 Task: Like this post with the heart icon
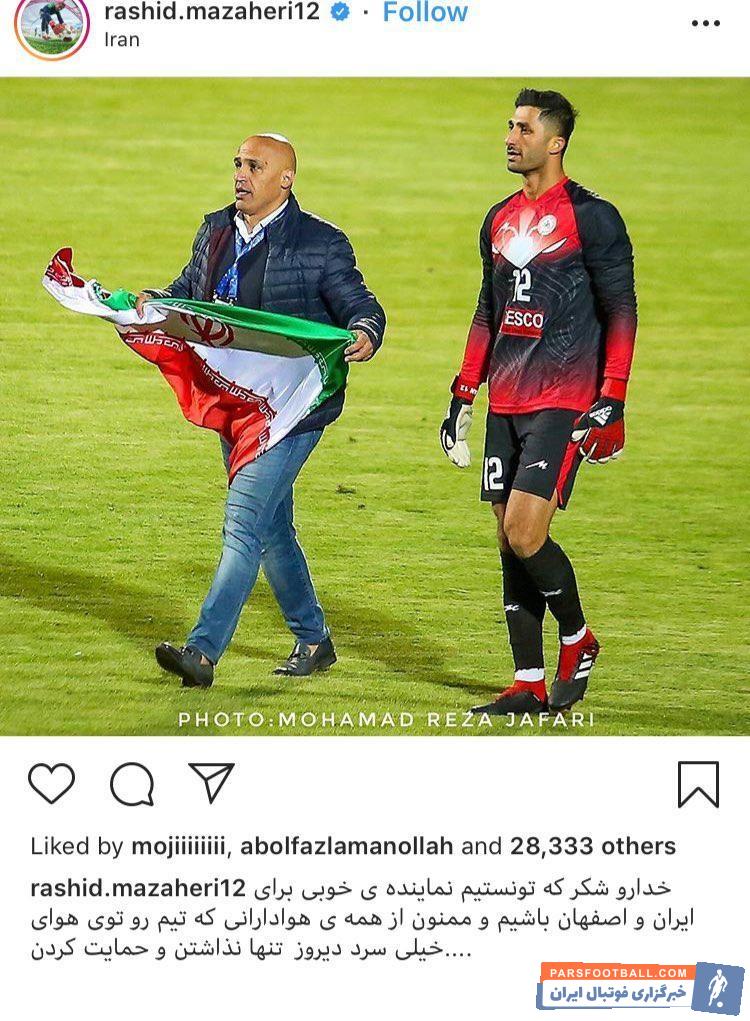coord(51,783)
